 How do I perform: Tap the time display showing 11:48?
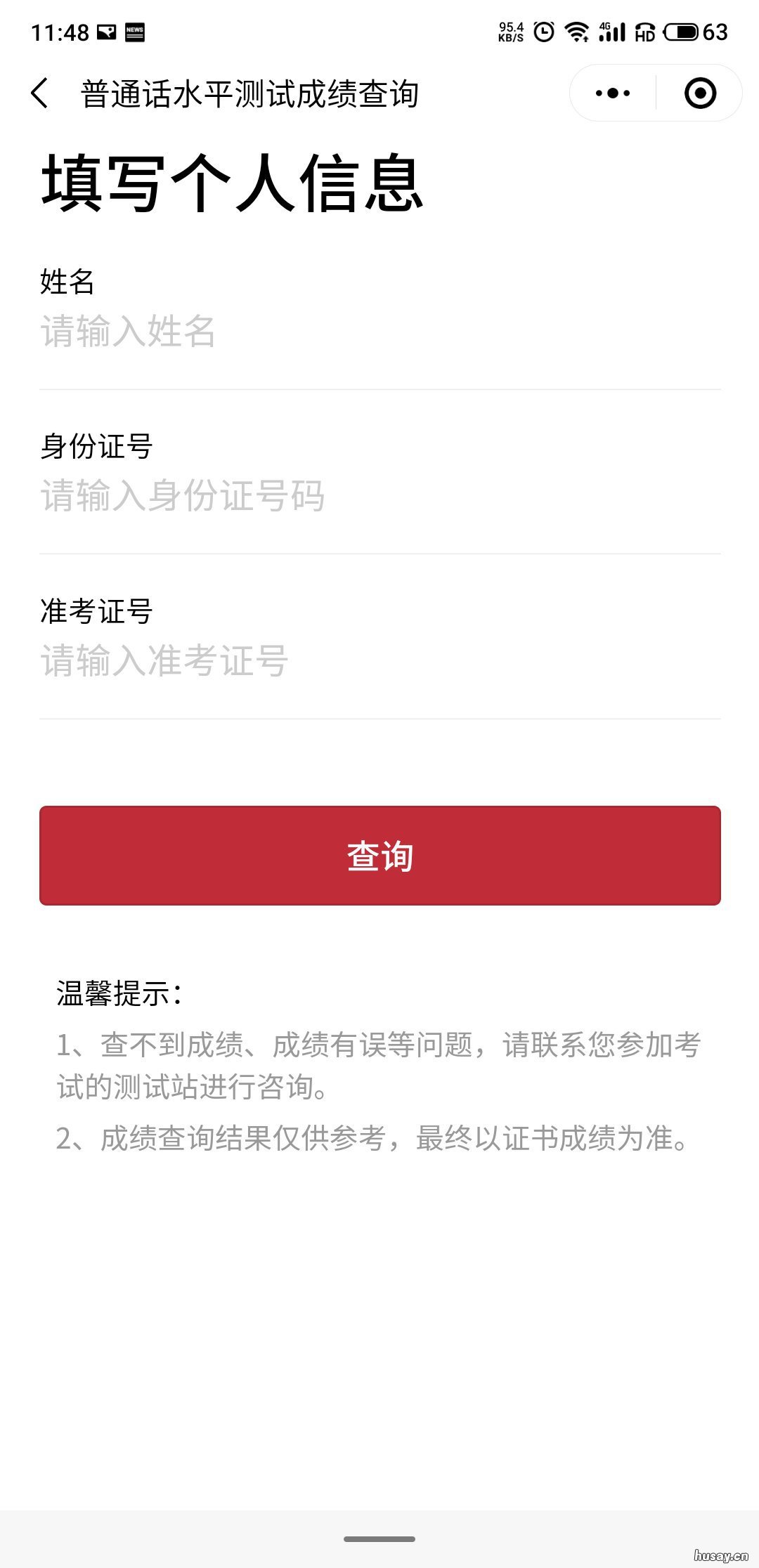click(60, 31)
